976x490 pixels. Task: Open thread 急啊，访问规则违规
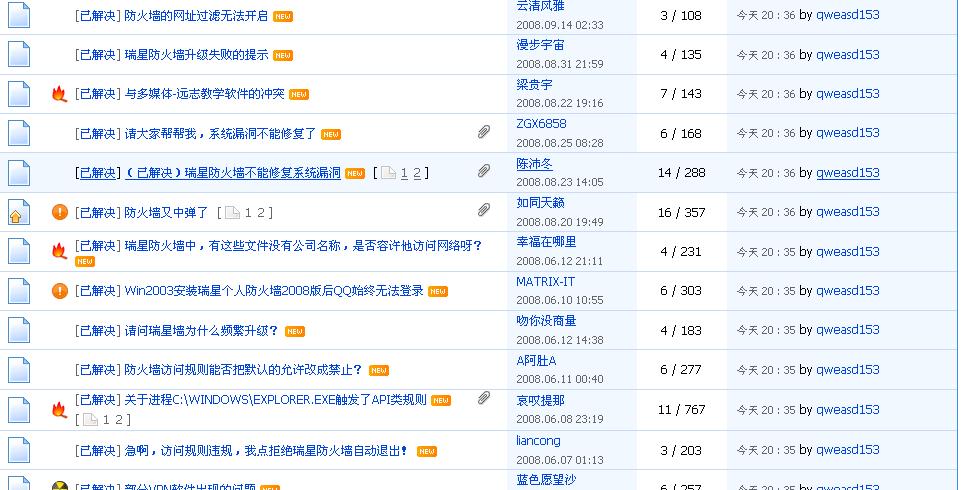(266, 451)
